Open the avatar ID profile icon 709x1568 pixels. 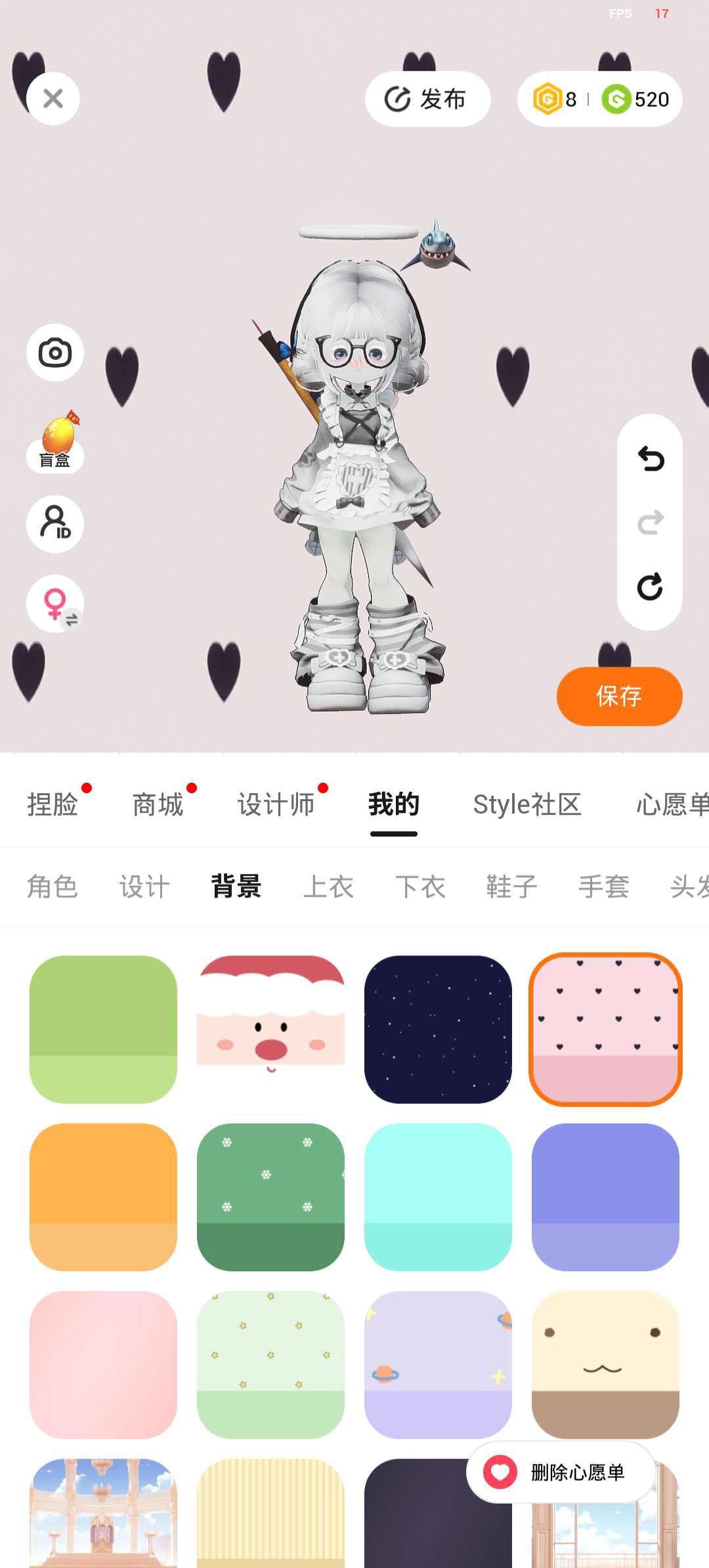55,524
